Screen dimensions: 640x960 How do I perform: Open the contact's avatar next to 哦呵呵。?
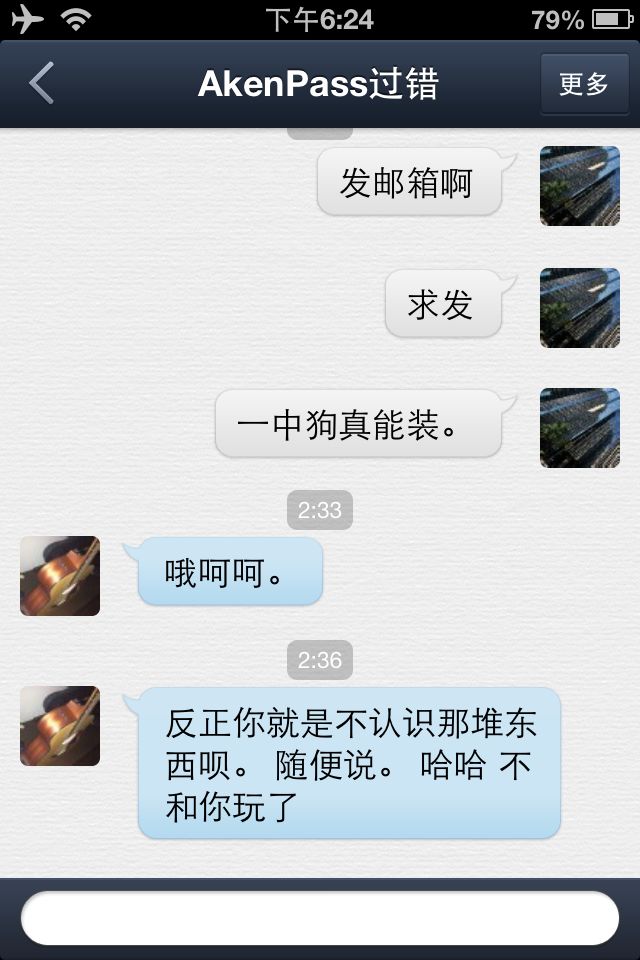[x=60, y=576]
